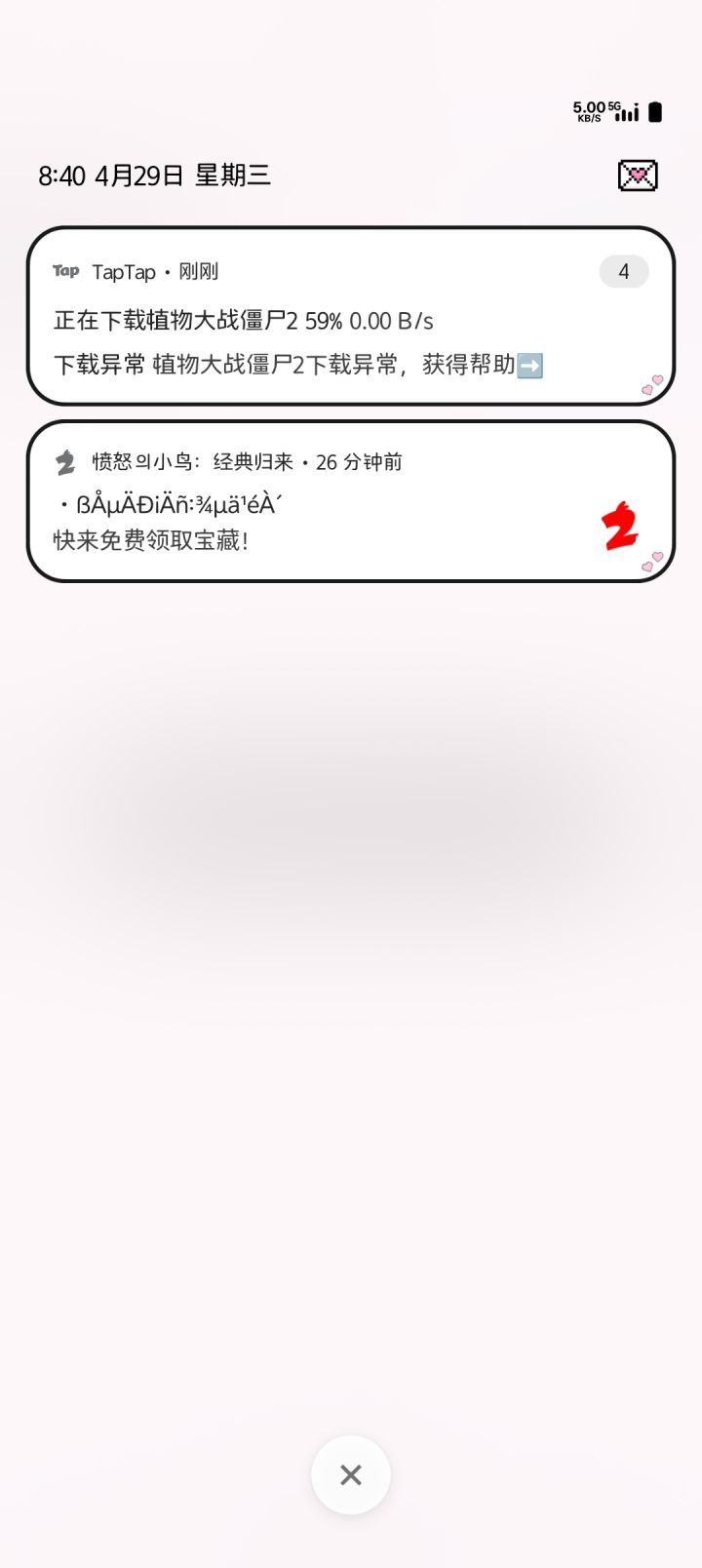Screen dimensions: 702x1568
Task: Tap the Angry Birds app icon
Action: pyautogui.click(x=65, y=462)
